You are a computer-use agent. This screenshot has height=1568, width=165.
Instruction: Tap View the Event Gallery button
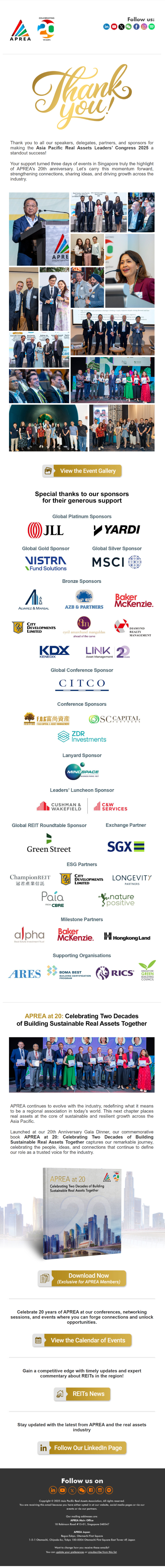(x=82, y=470)
